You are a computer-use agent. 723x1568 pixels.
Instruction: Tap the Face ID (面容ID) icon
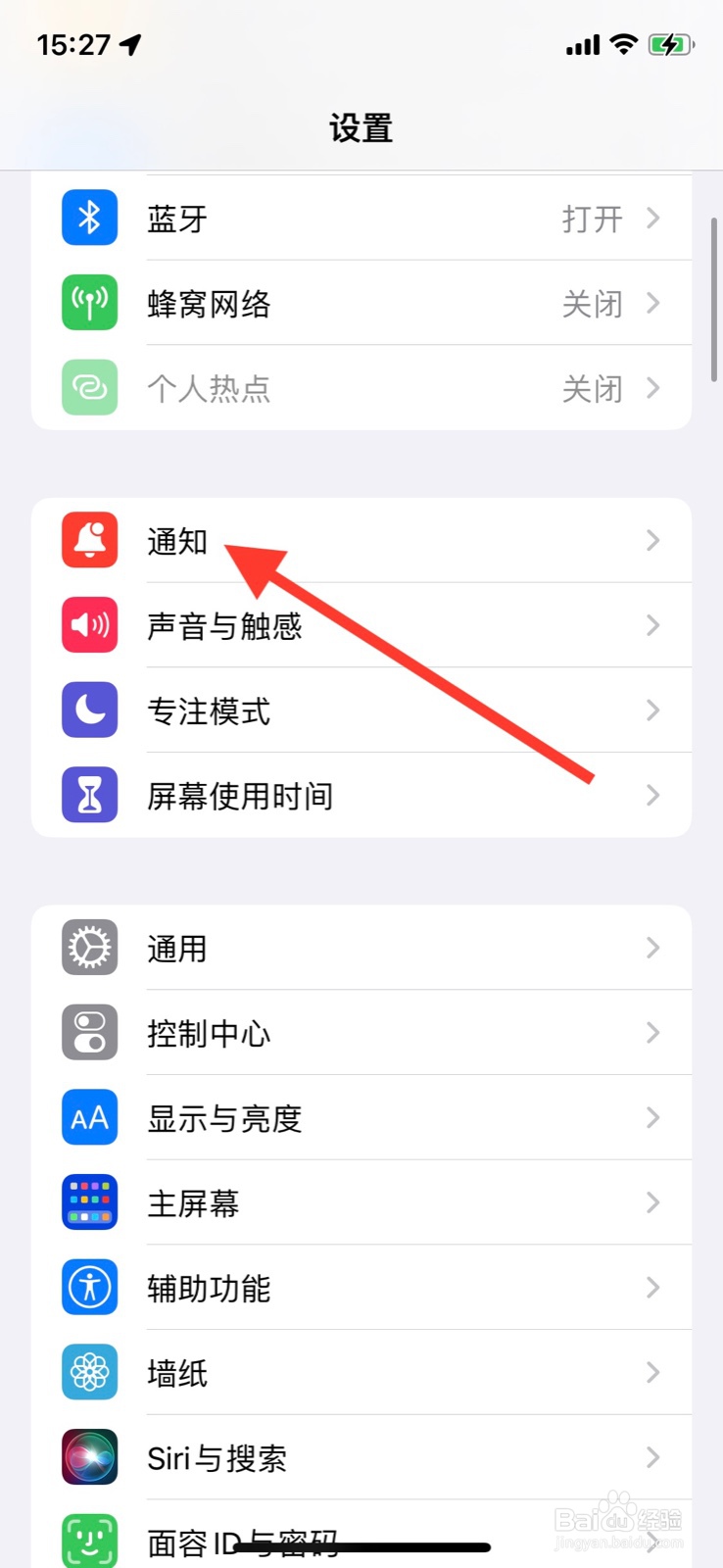(x=89, y=1539)
